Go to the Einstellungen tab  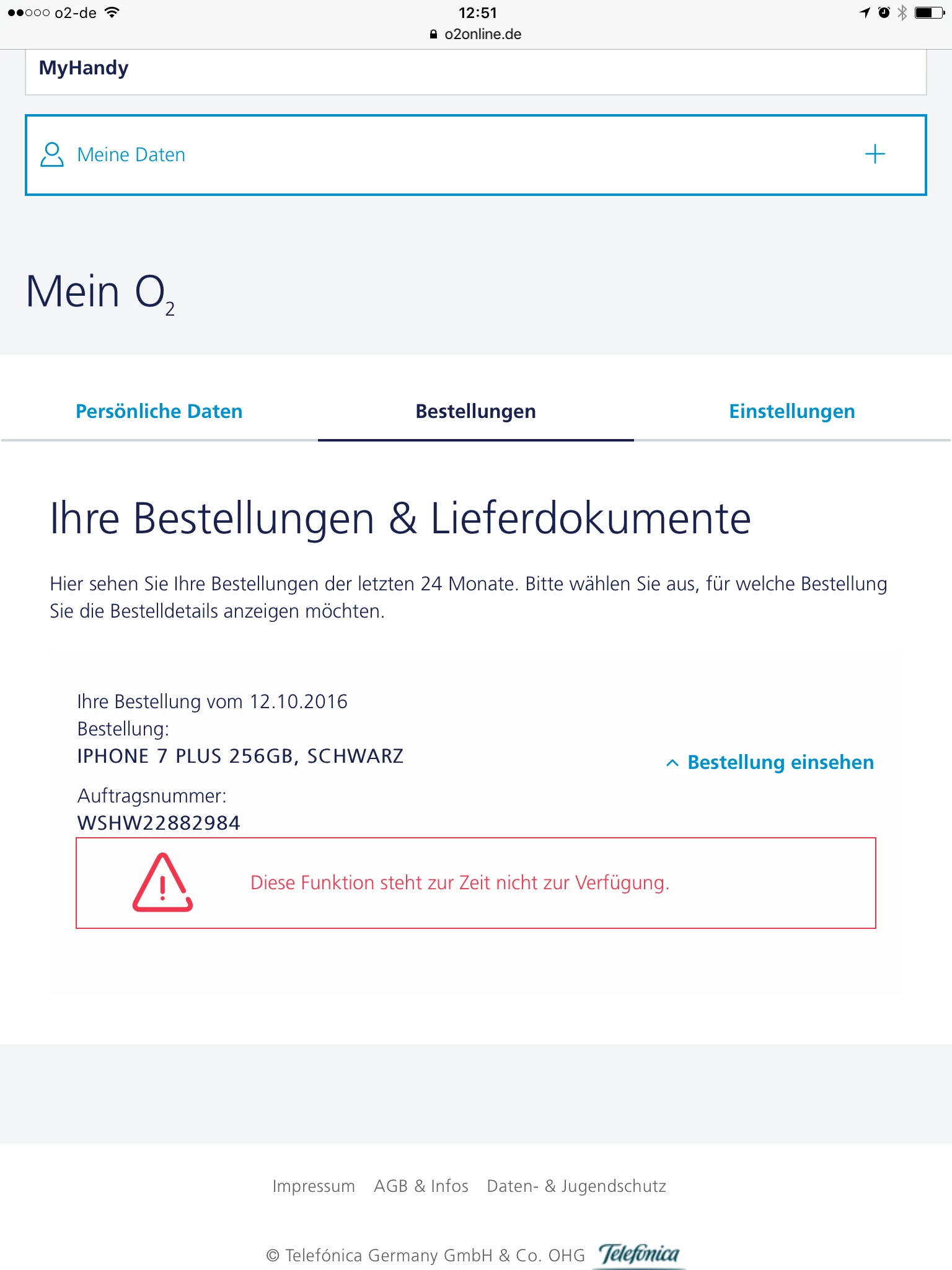[791, 411]
